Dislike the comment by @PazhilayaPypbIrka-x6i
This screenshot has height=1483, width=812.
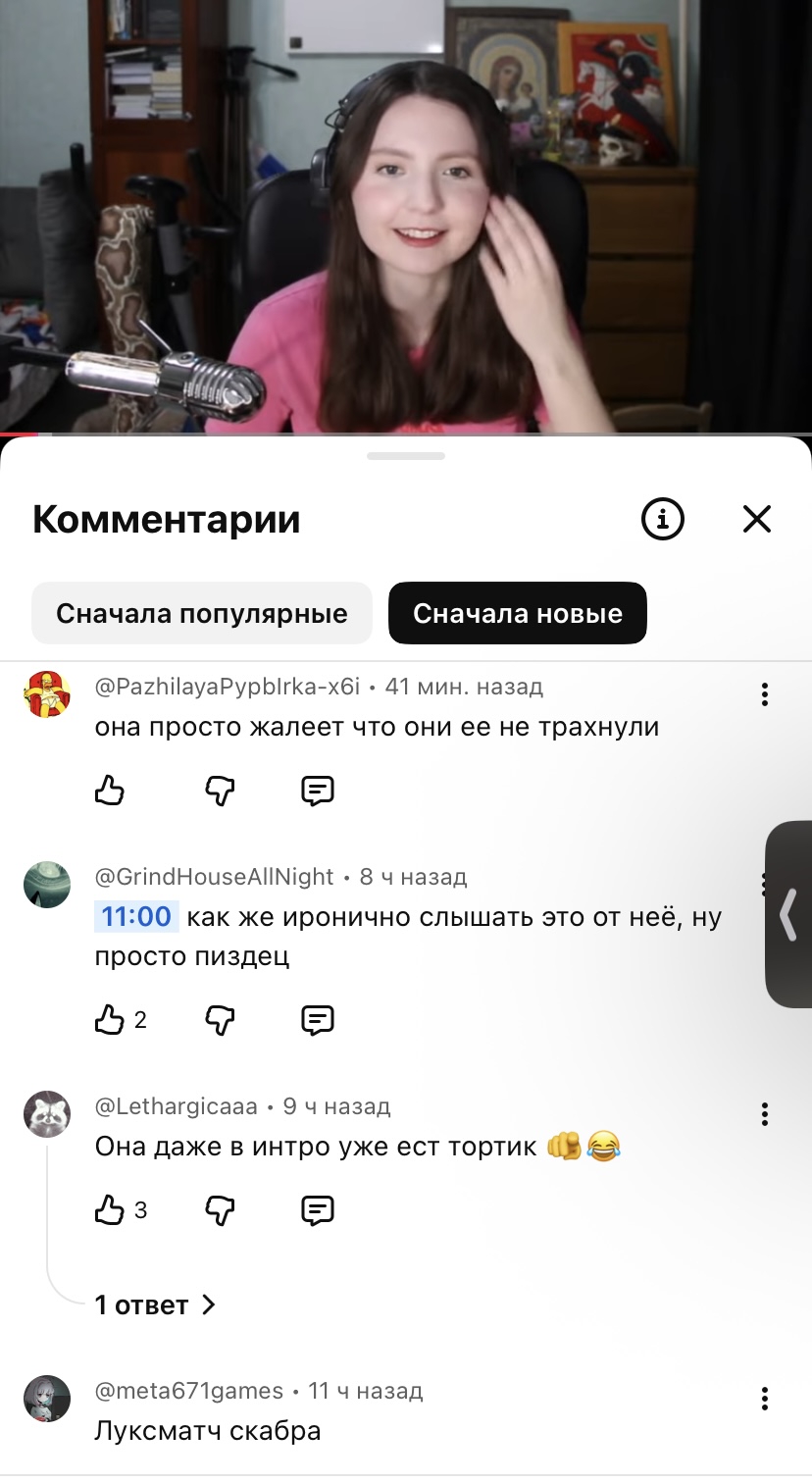220,790
